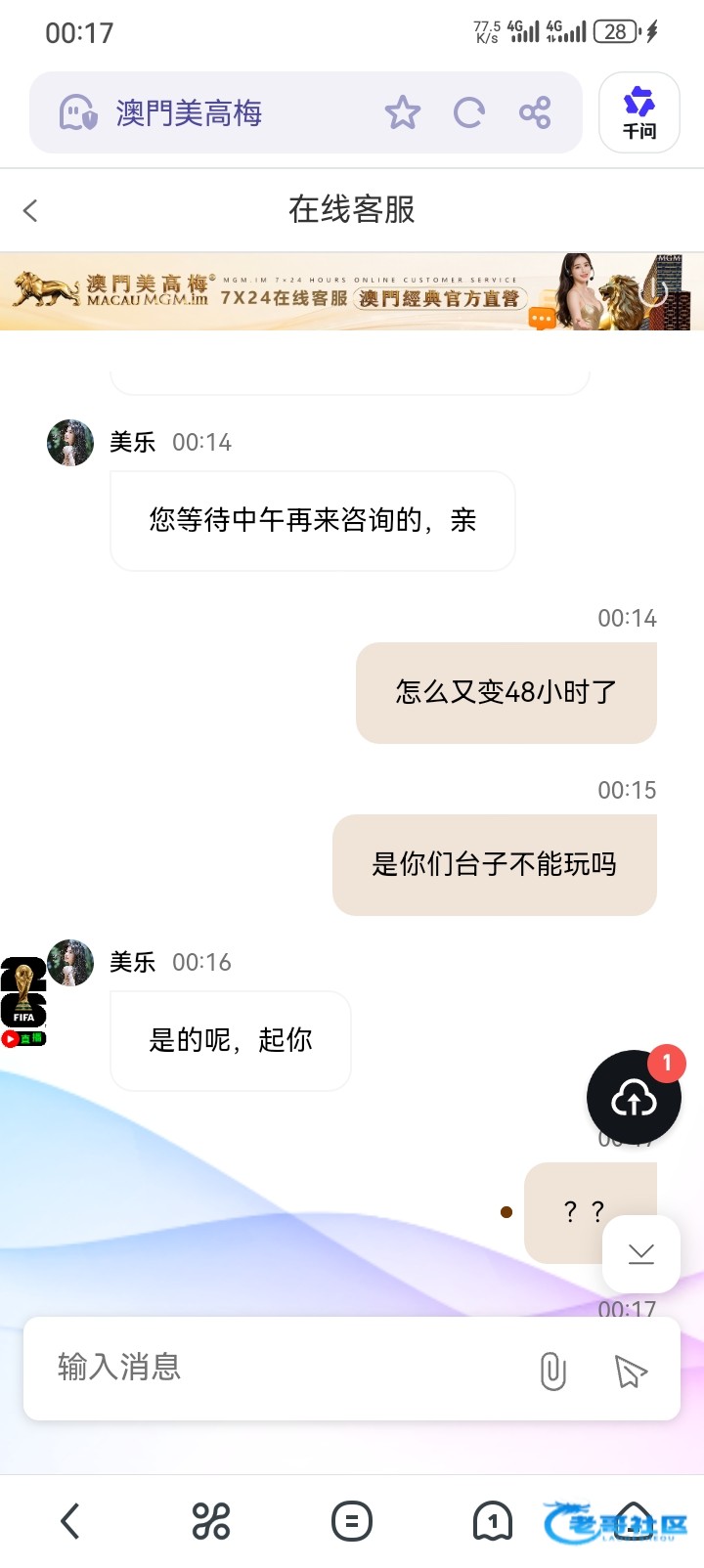The image size is (704, 1568).
Task: Bookmark this page with the star icon
Action: click(x=402, y=113)
